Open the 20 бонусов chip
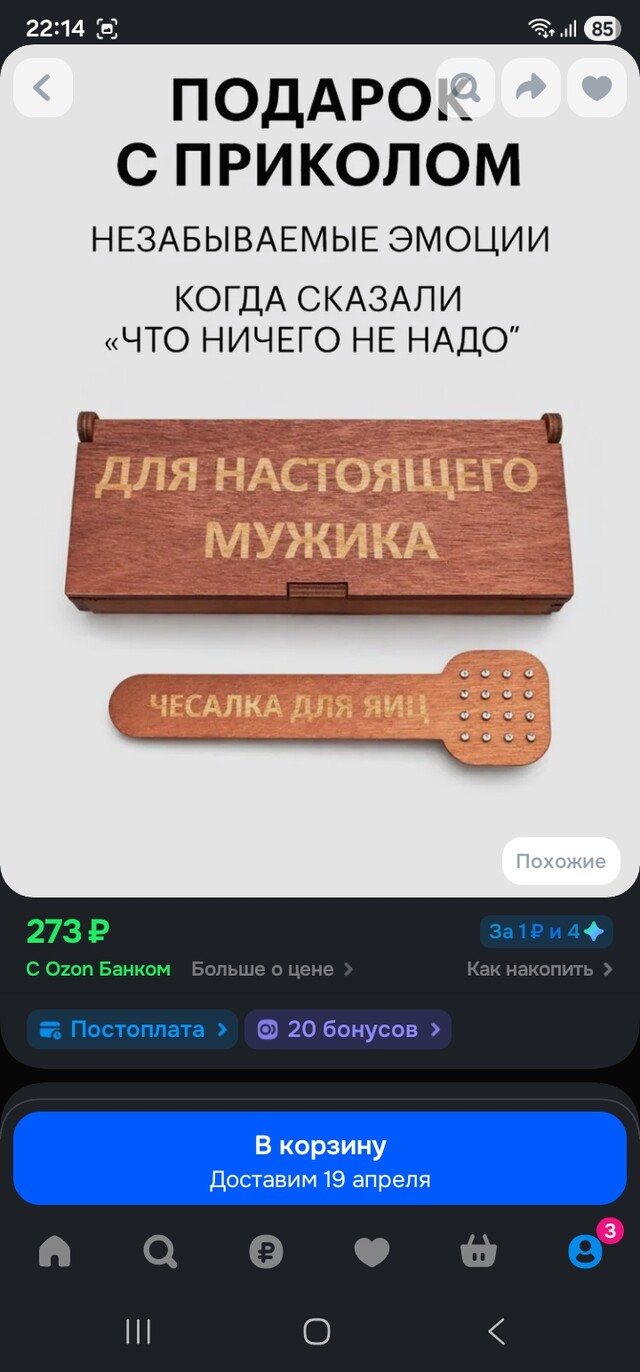This screenshot has width=640, height=1372. click(x=348, y=1029)
